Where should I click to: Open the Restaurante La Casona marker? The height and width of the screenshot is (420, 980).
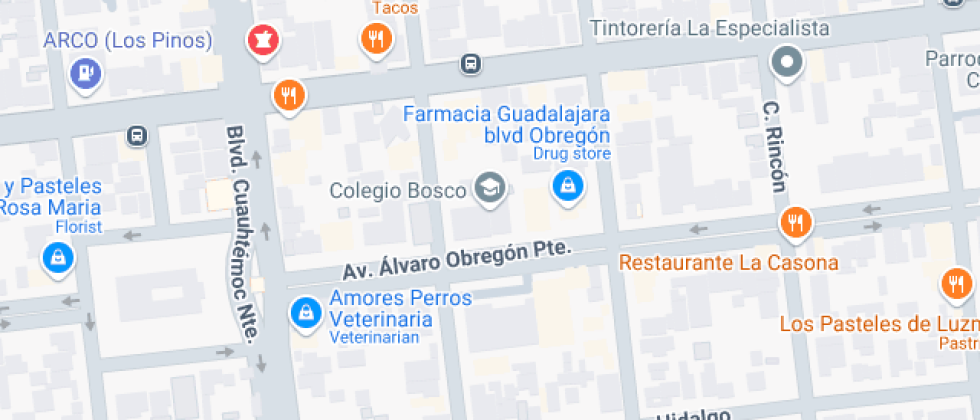(x=795, y=222)
